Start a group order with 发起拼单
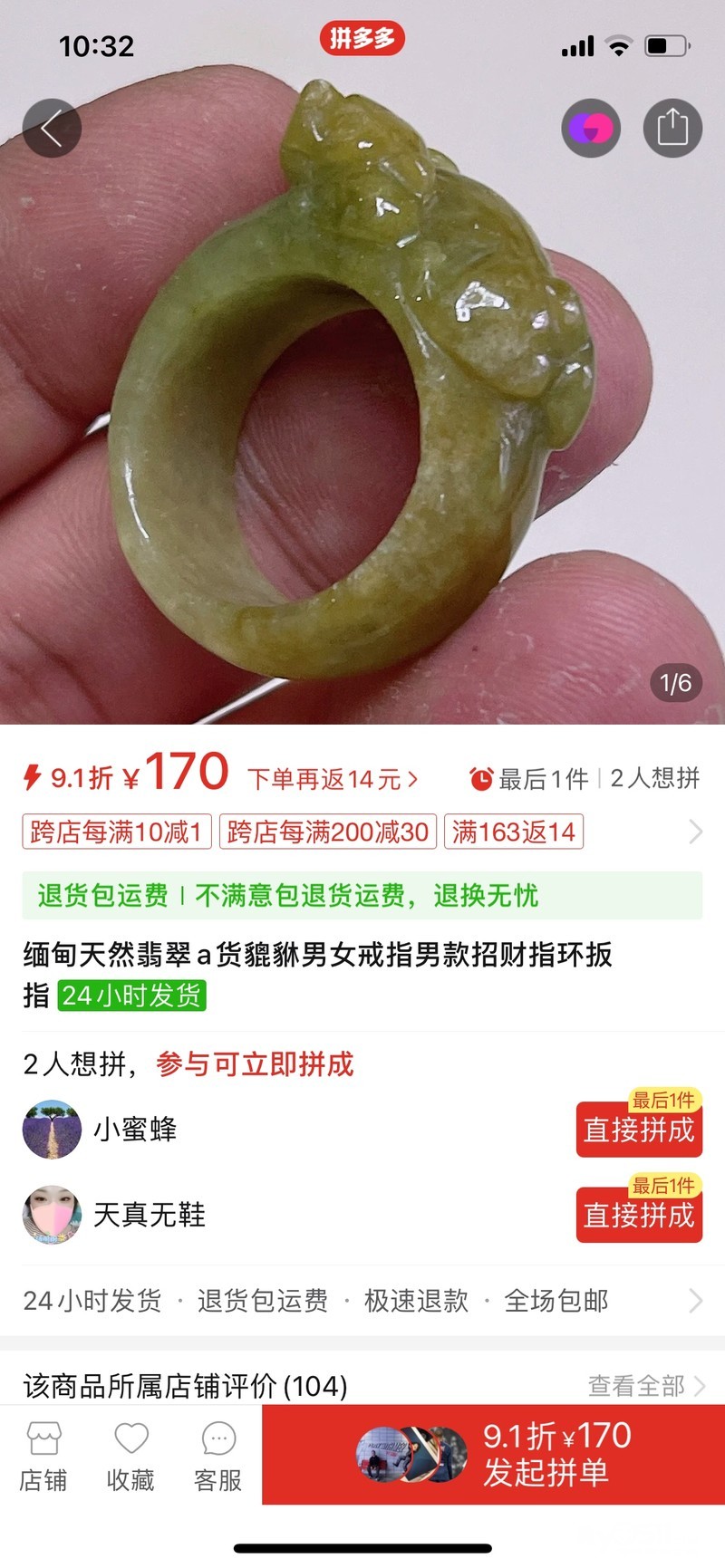Screen dimensions: 725x1568 pyautogui.click(x=494, y=1455)
